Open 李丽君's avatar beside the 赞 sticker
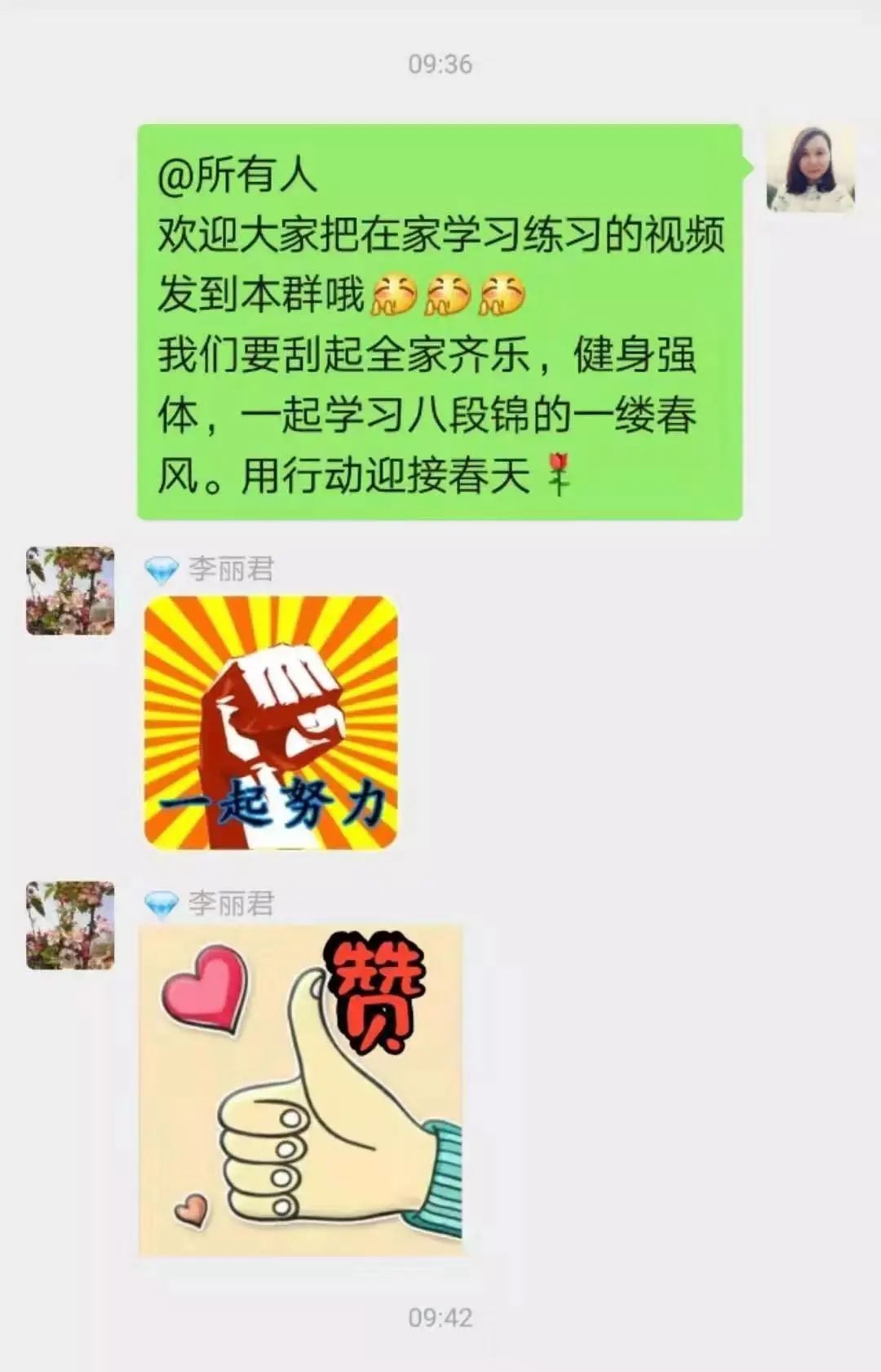Image resolution: width=881 pixels, height=1372 pixels. tap(70, 925)
